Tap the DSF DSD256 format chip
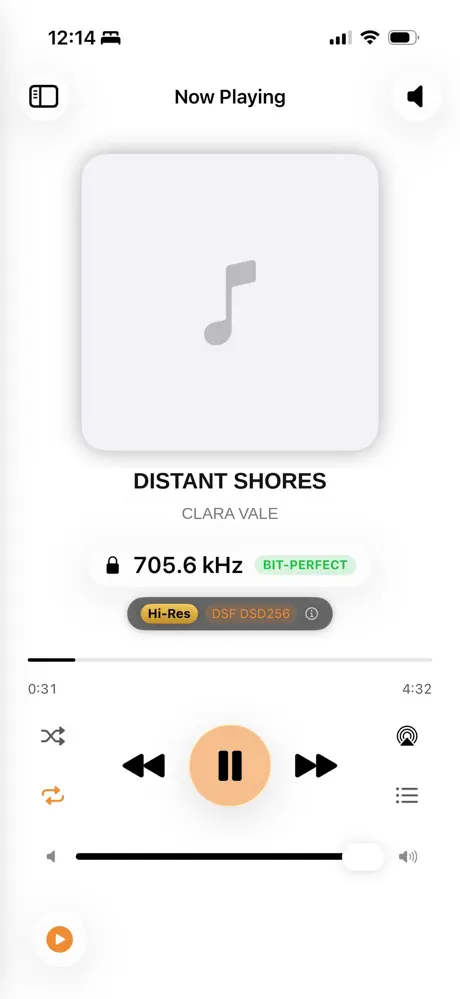The image size is (460, 999). (251, 614)
